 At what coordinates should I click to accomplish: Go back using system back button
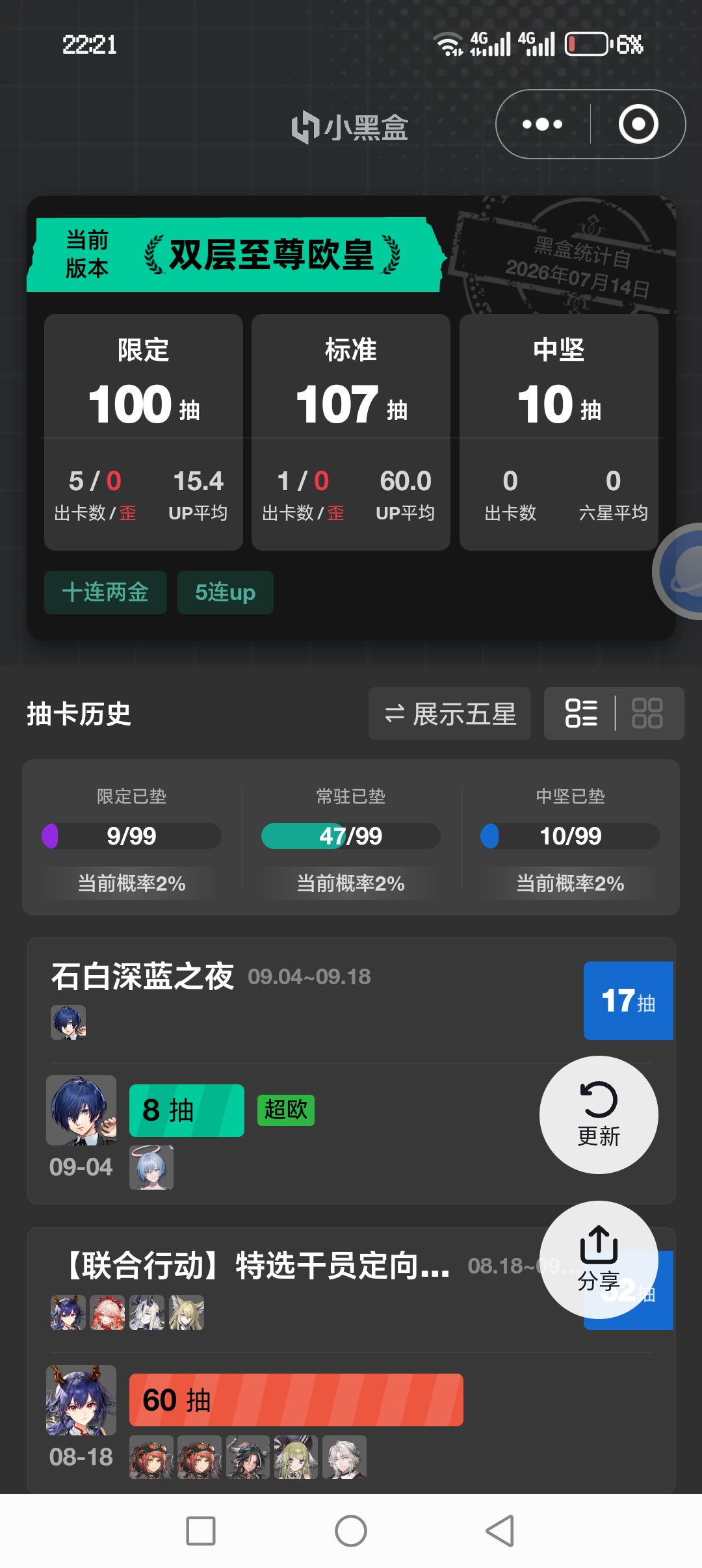tap(500, 1531)
